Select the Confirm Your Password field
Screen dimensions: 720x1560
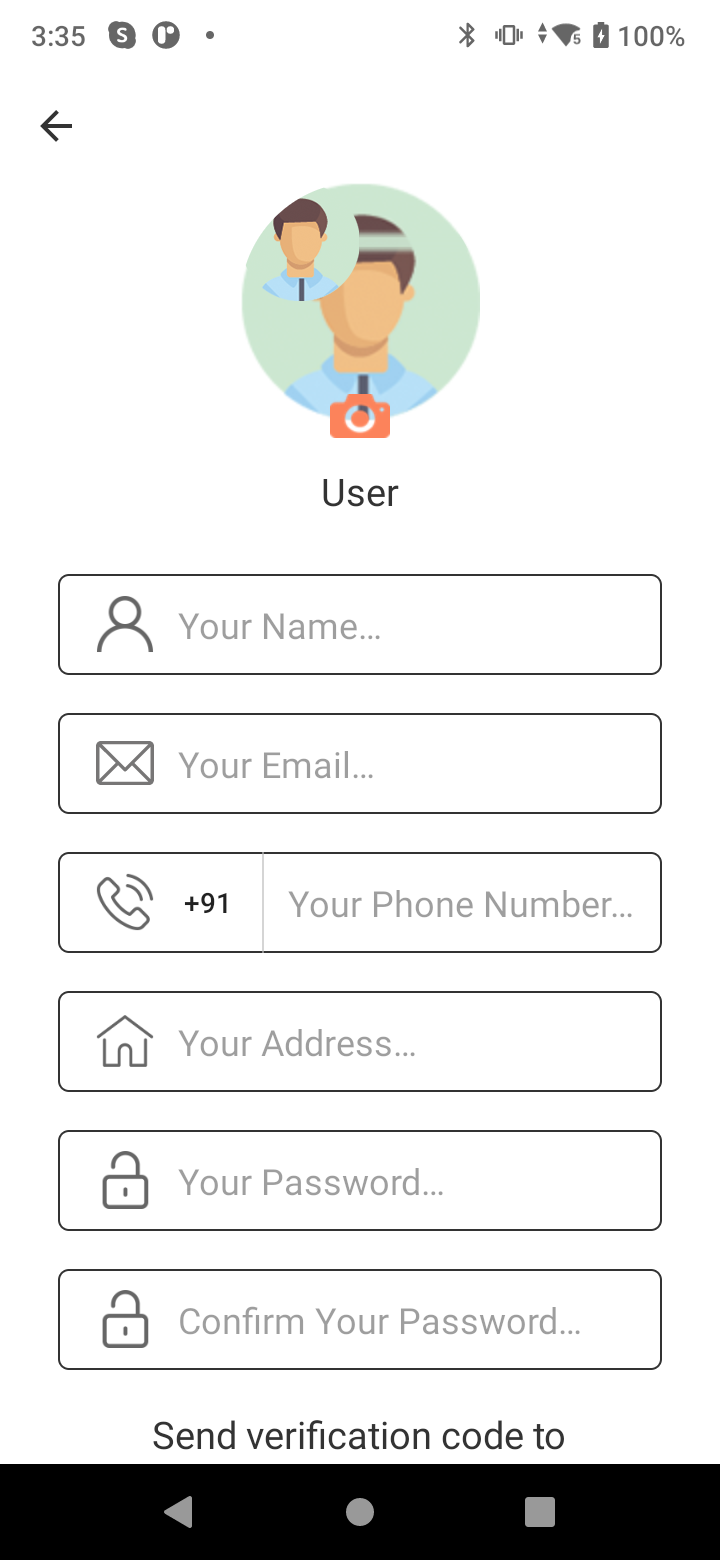[360, 1320]
